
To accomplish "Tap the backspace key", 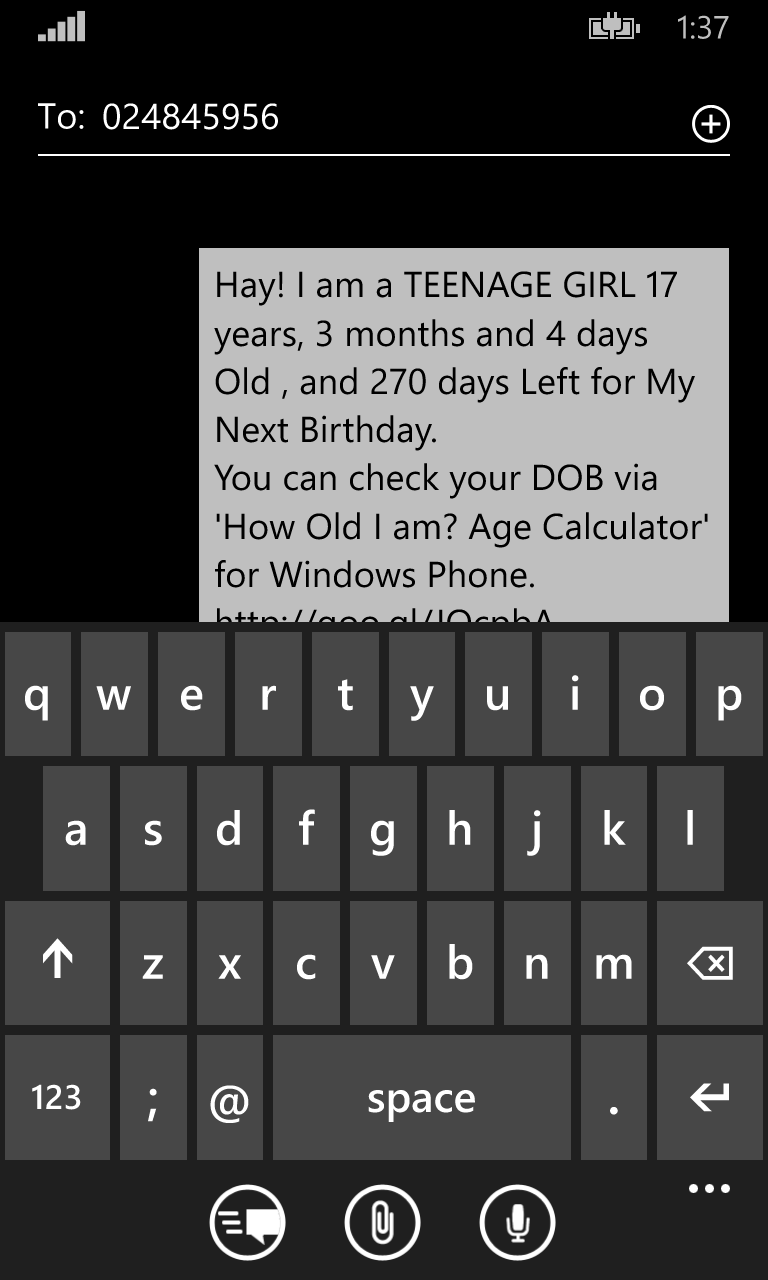I will click(x=711, y=963).
